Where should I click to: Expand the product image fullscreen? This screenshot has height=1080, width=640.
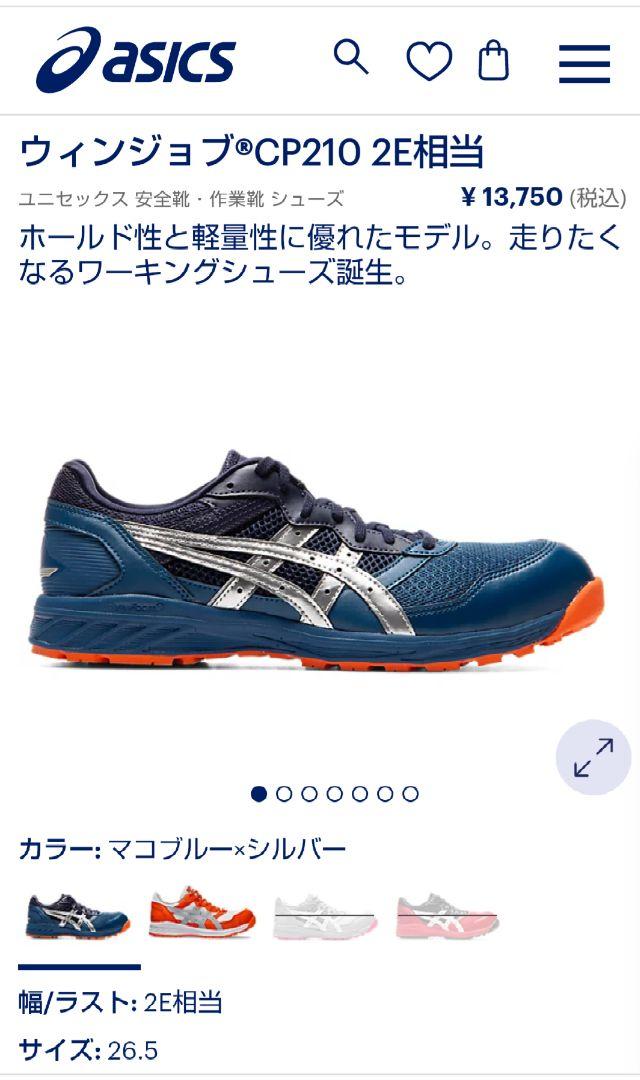(x=593, y=757)
